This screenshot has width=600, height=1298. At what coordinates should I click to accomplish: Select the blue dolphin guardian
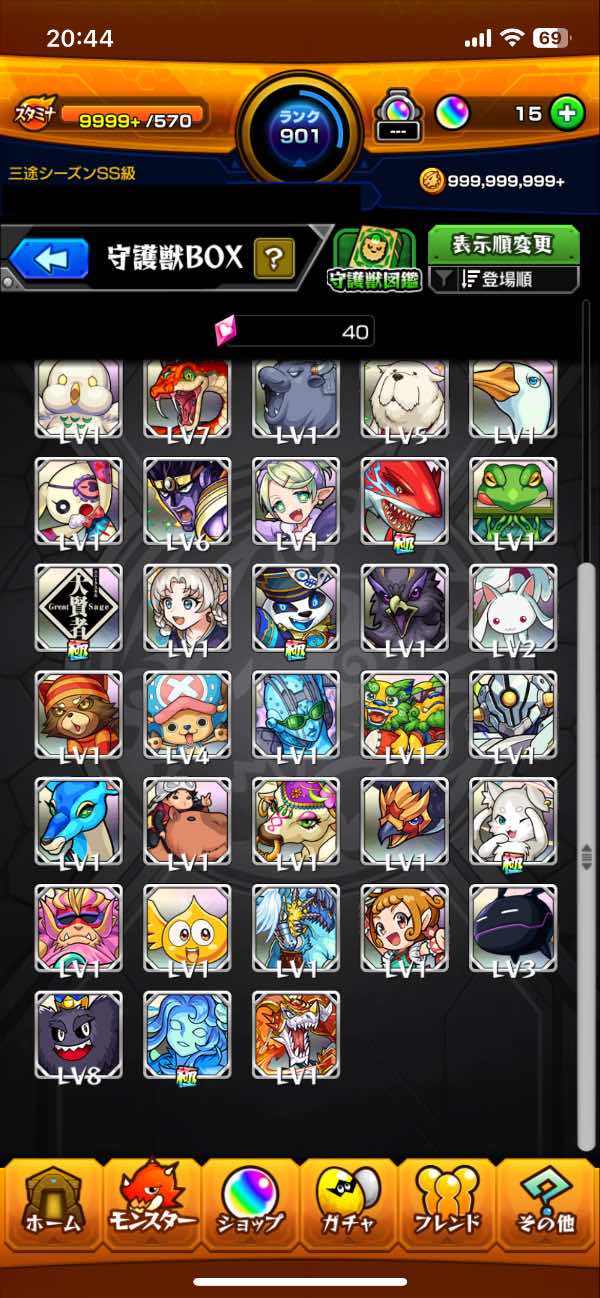click(78, 820)
